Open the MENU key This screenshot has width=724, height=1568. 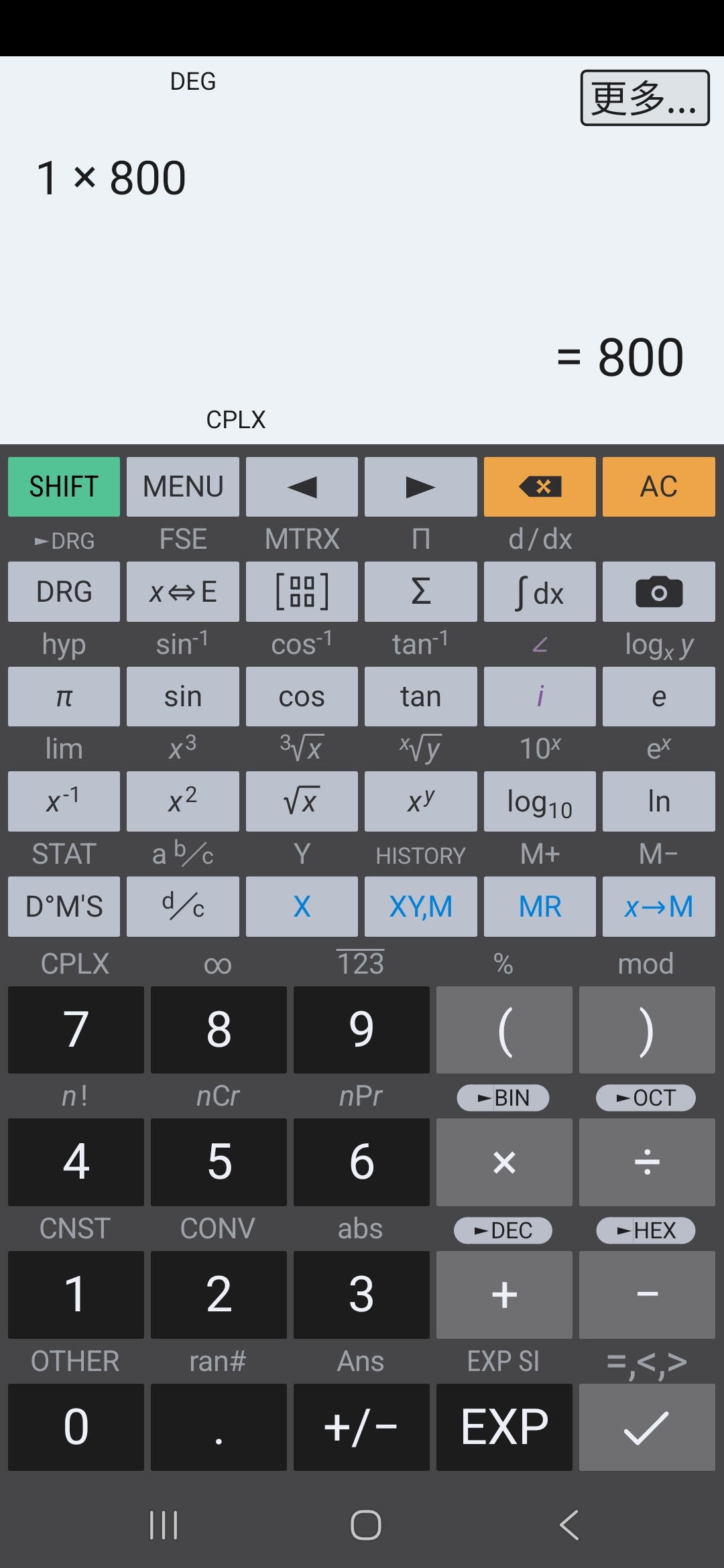click(183, 486)
